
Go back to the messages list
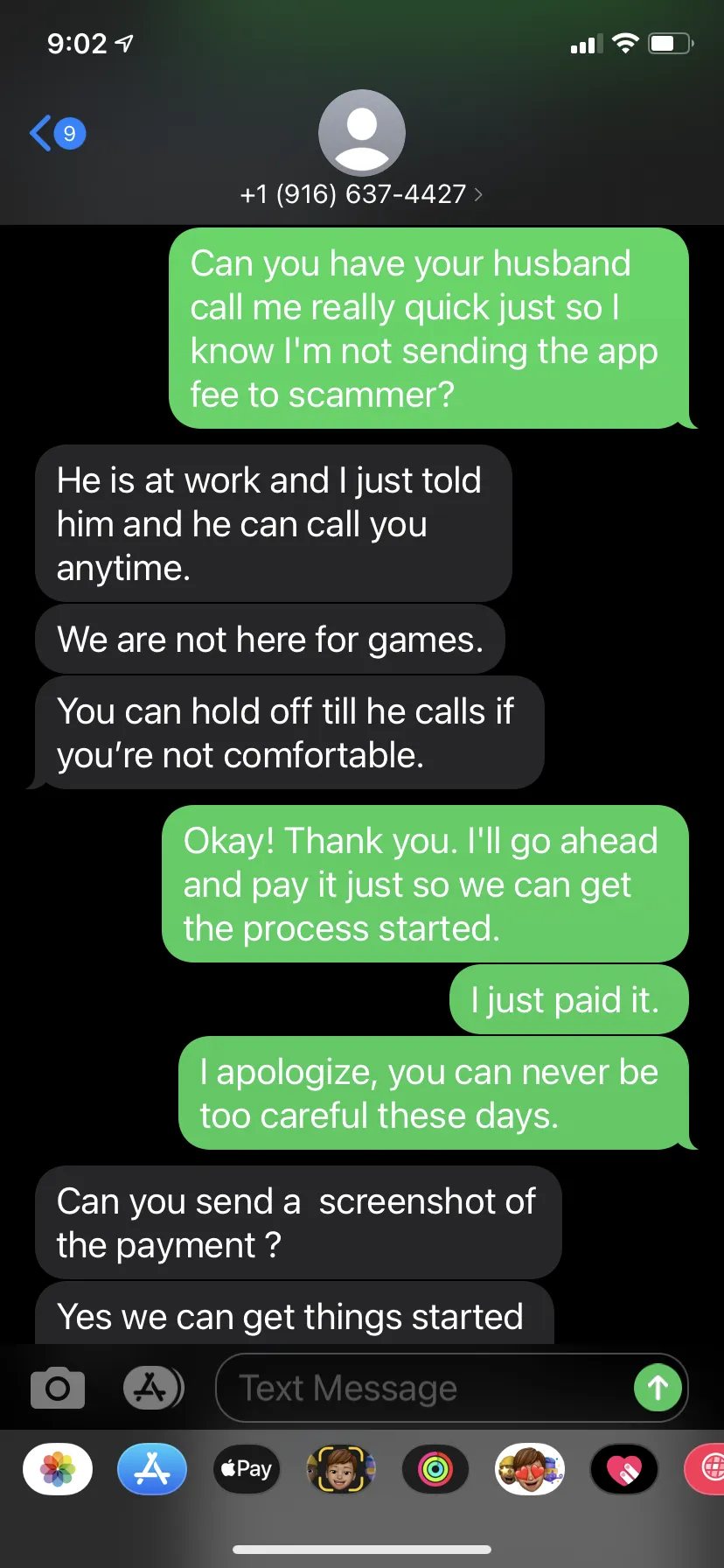coord(57,133)
